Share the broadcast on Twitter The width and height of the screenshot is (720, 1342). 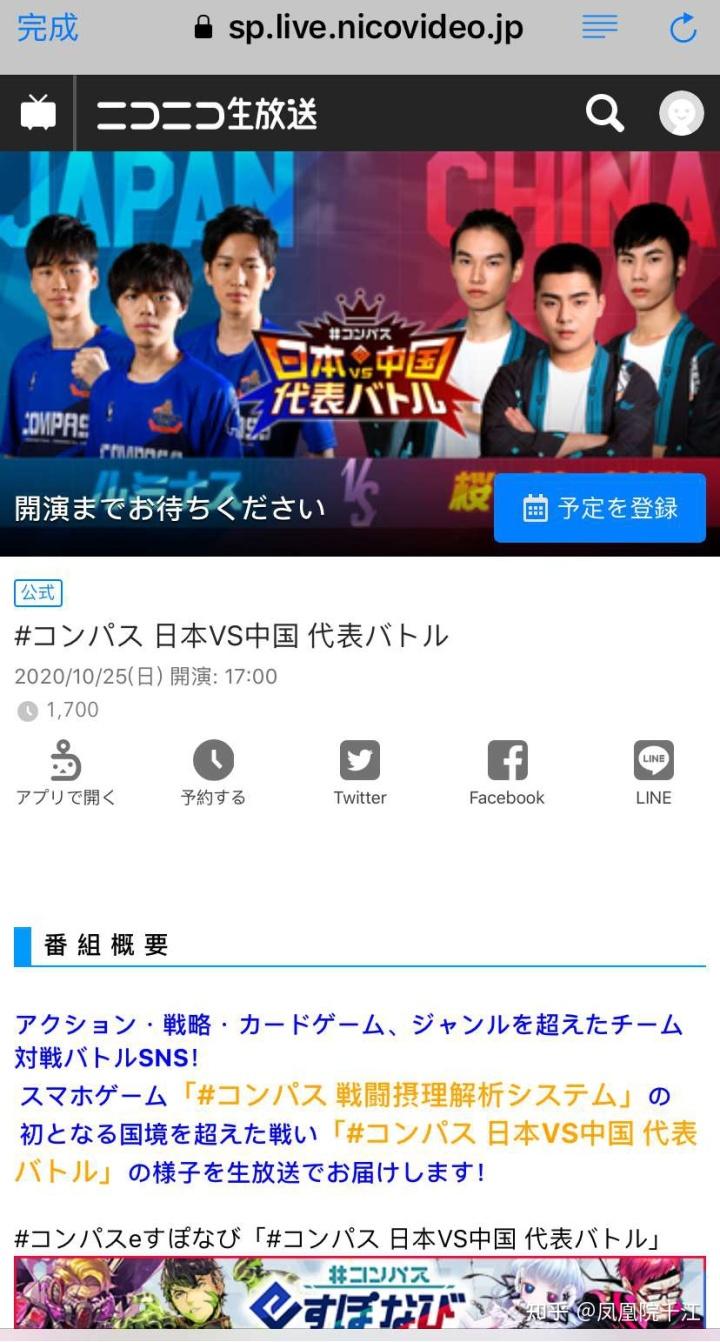point(360,773)
